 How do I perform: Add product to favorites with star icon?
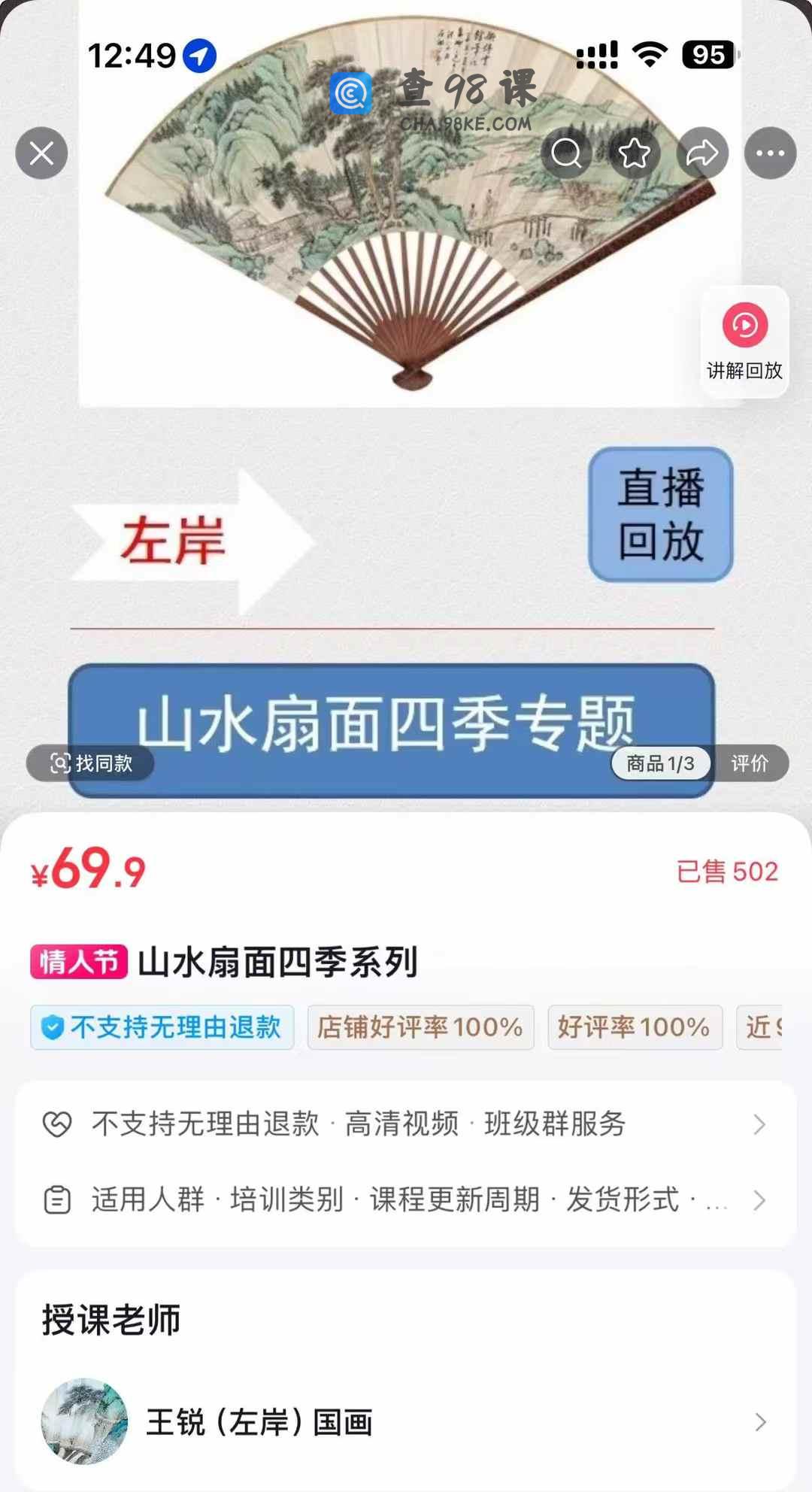(634, 153)
